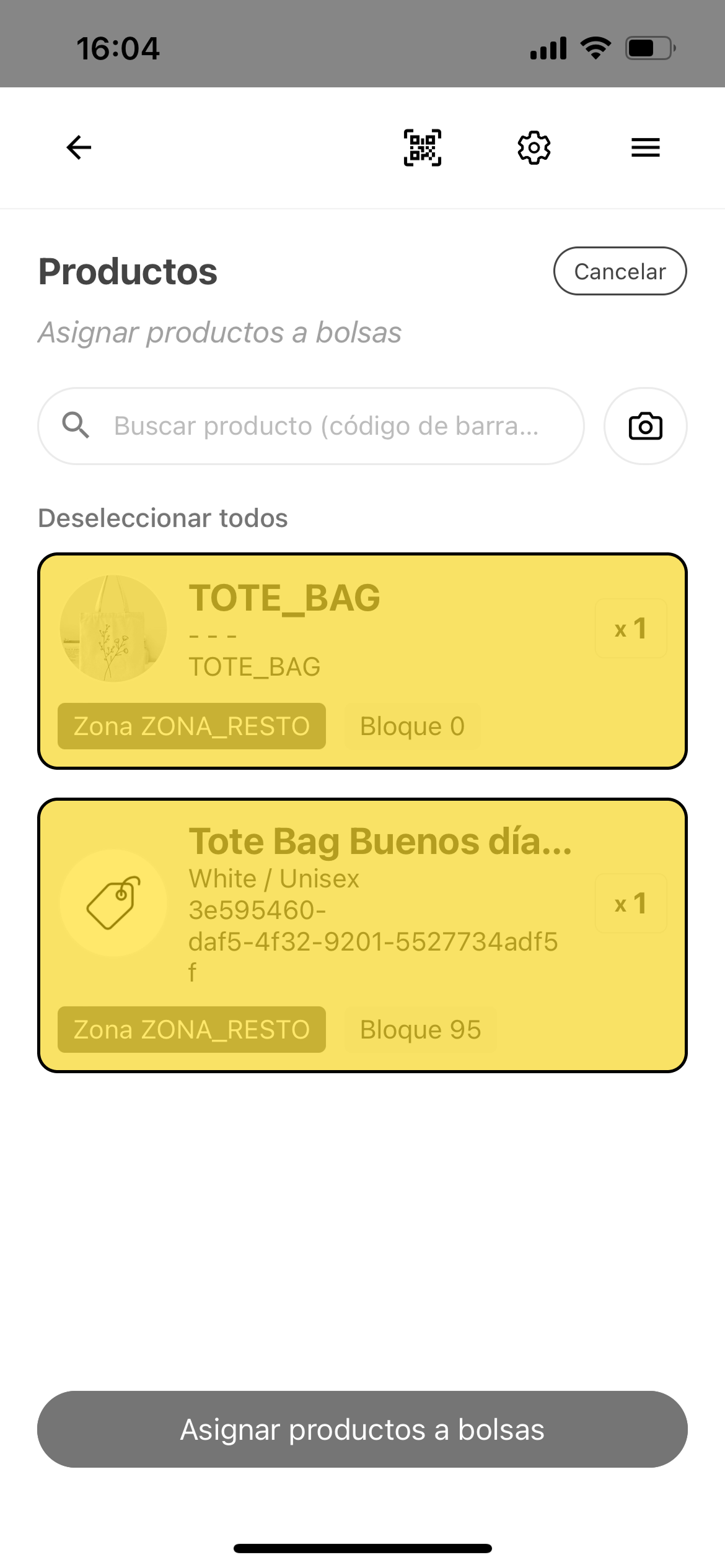Open the QR code scanner
725x1568 pixels.
[421, 147]
